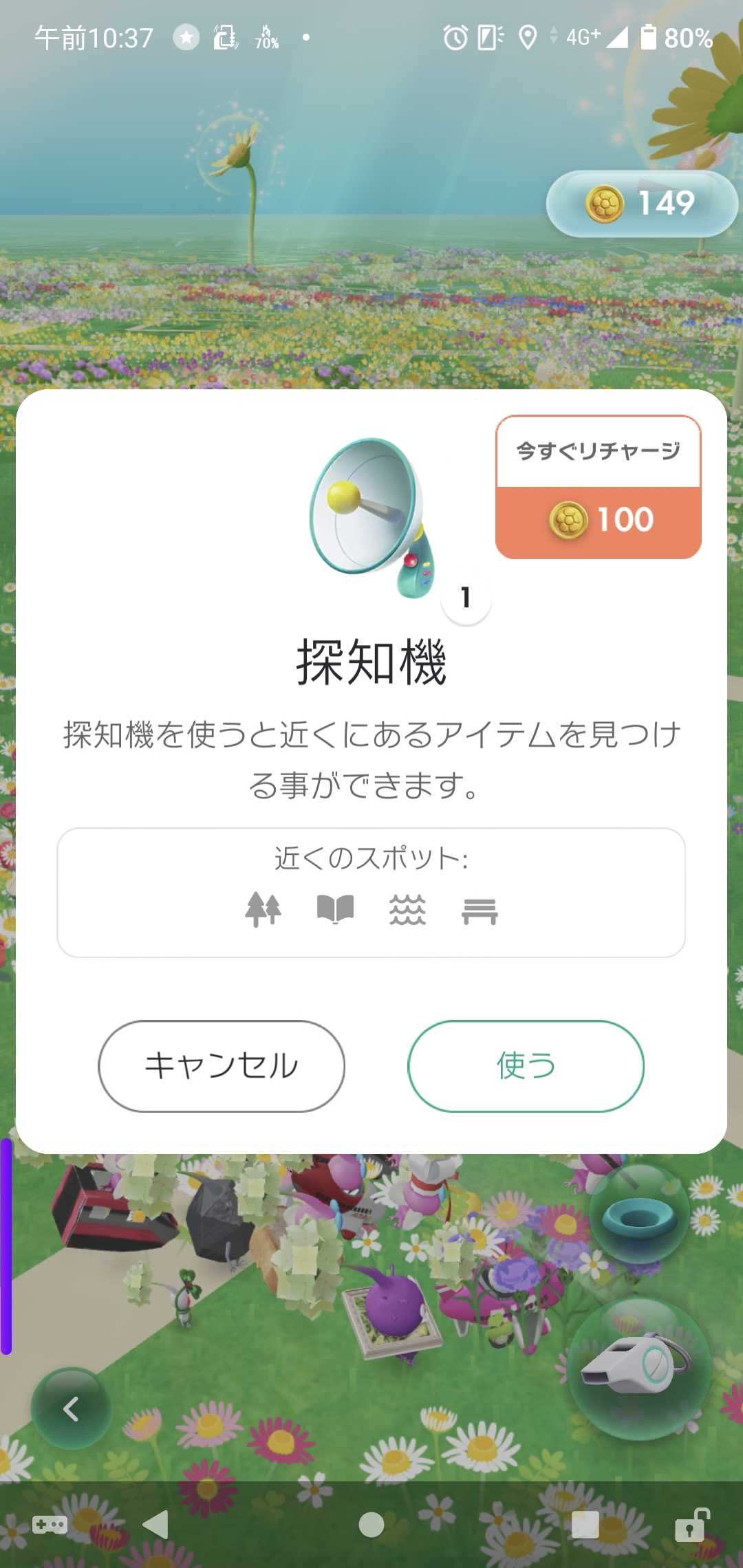Go back using the green arrow bubble
Screen dimensions: 743x1568
71,1408
